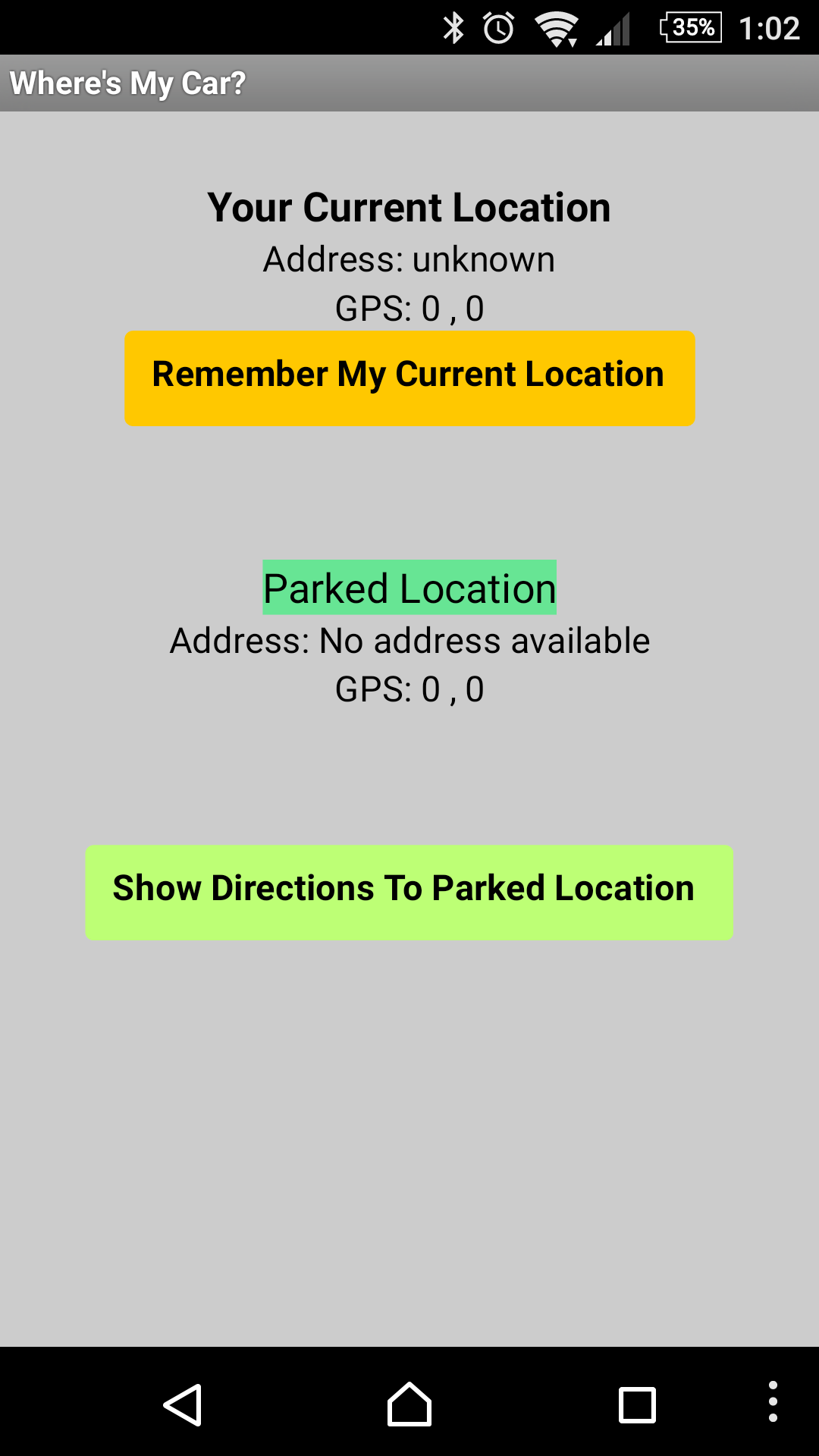Image resolution: width=819 pixels, height=1456 pixels.
Task: Tap the Where's My Car? title bar
Action: pyautogui.click(x=129, y=83)
